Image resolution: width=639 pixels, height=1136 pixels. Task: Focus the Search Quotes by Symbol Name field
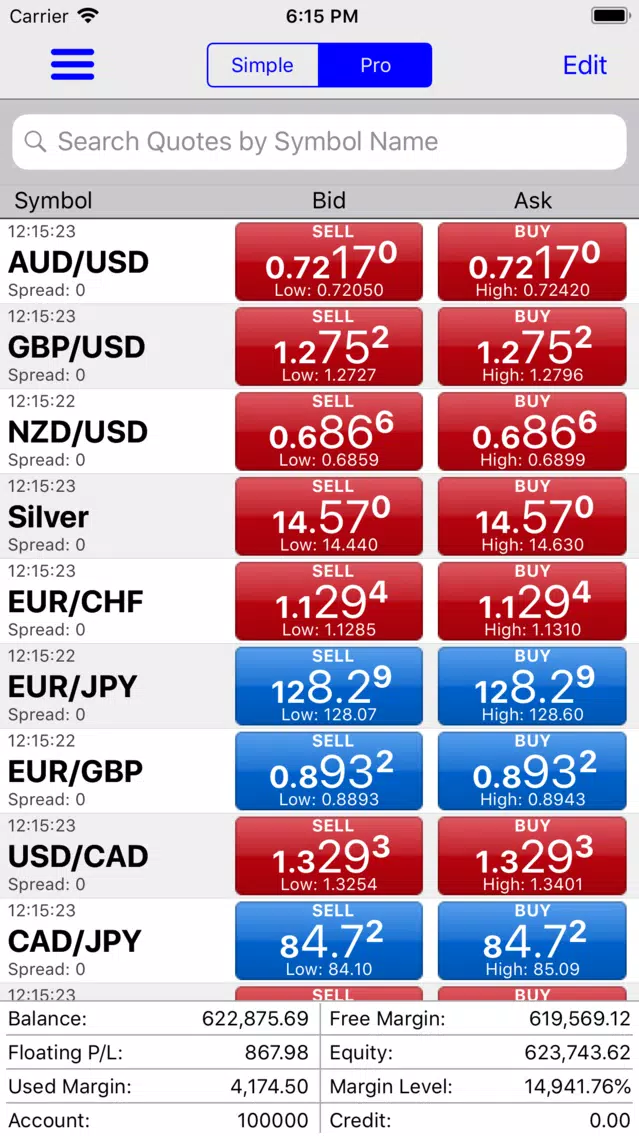pos(320,142)
